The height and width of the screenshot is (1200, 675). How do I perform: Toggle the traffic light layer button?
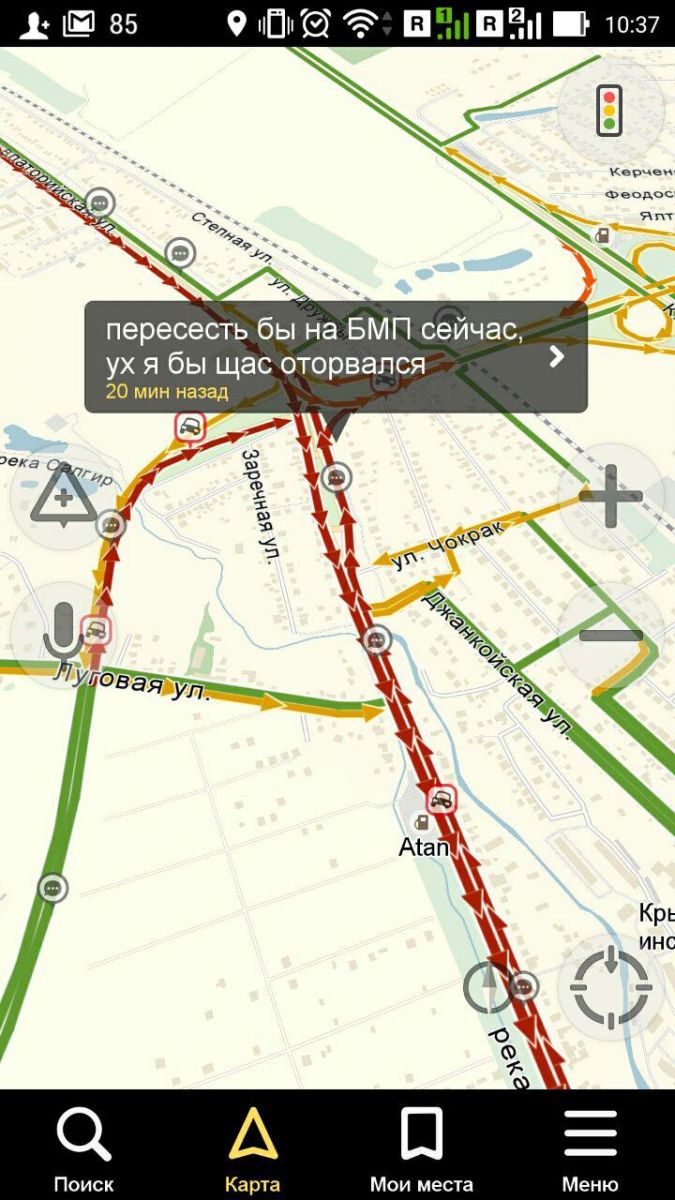(x=610, y=110)
